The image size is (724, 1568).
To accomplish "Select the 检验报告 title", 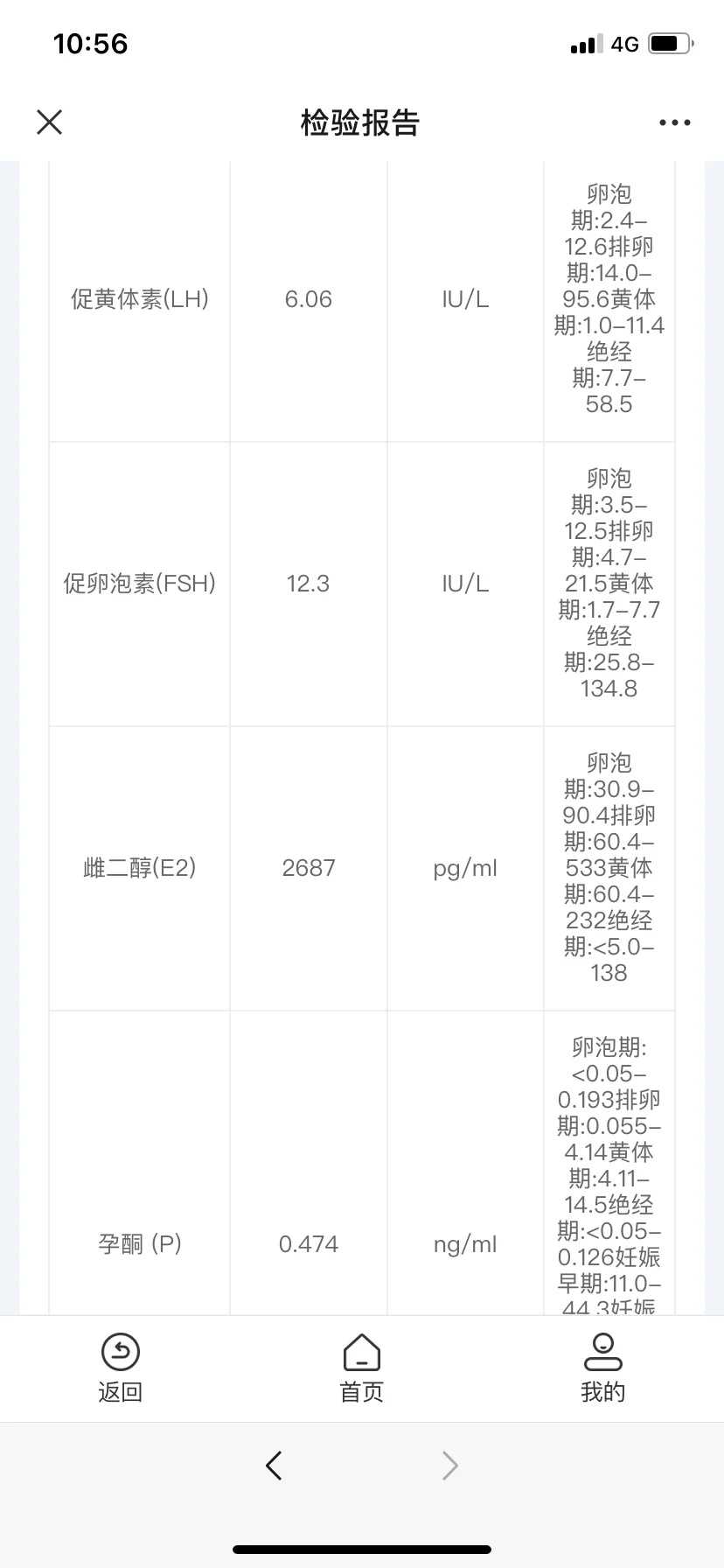I will tap(361, 123).
